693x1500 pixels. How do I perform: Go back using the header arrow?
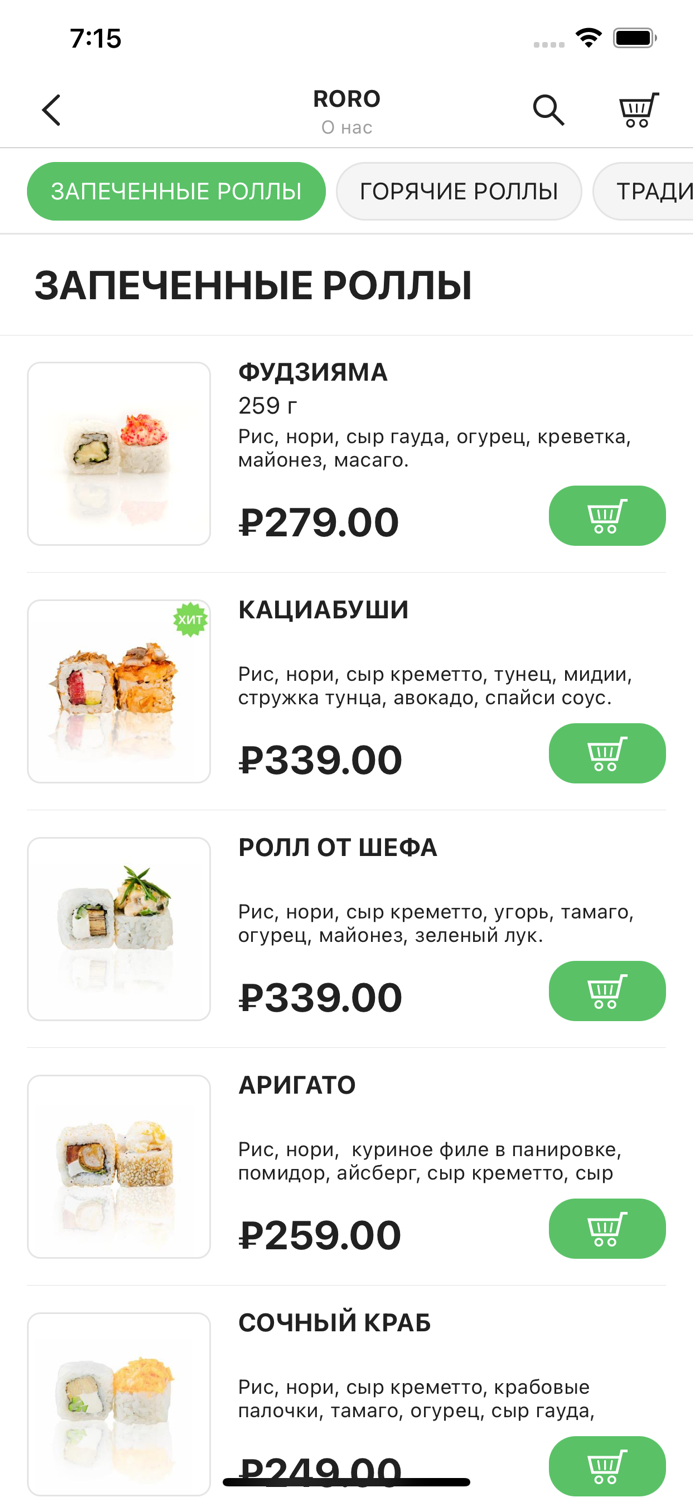pyautogui.click(x=52, y=110)
